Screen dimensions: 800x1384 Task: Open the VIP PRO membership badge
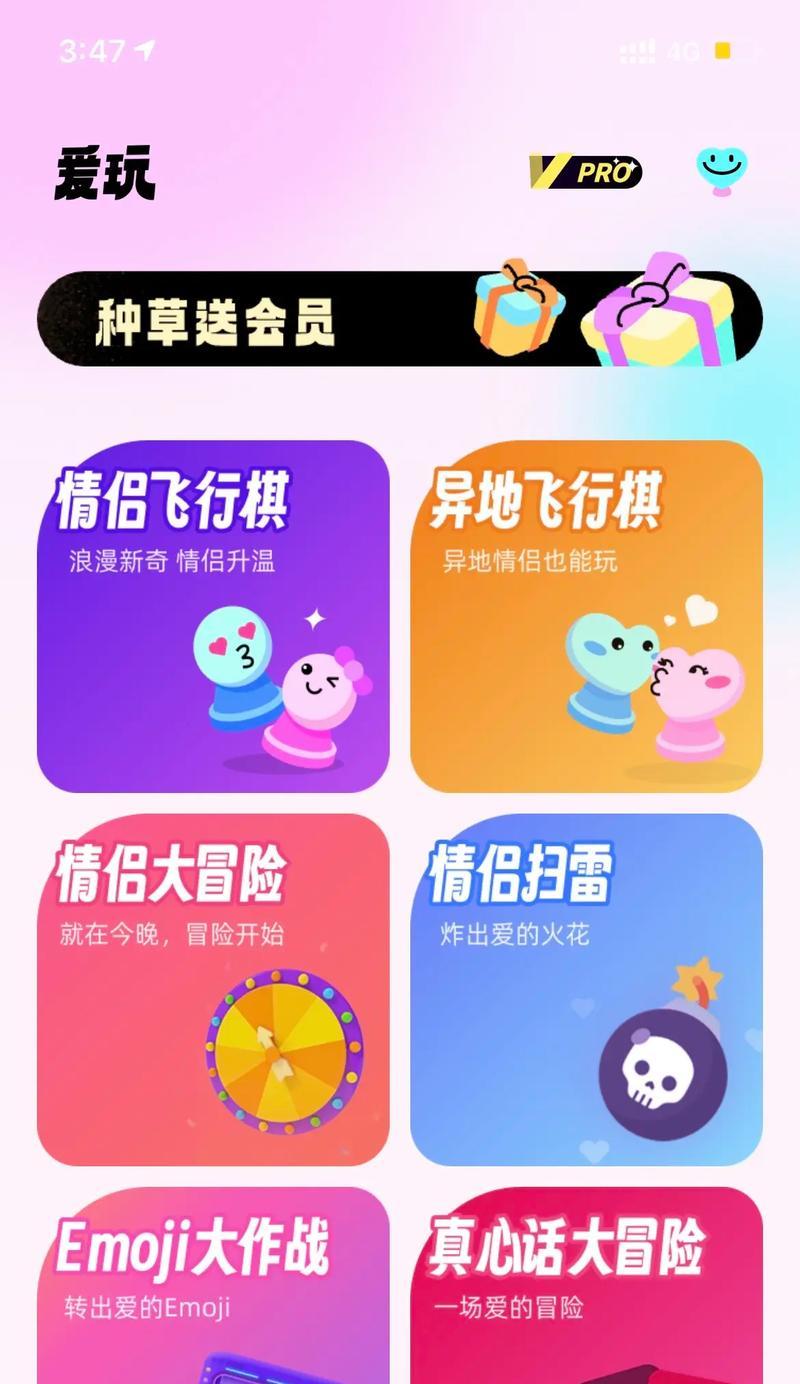(585, 172)
